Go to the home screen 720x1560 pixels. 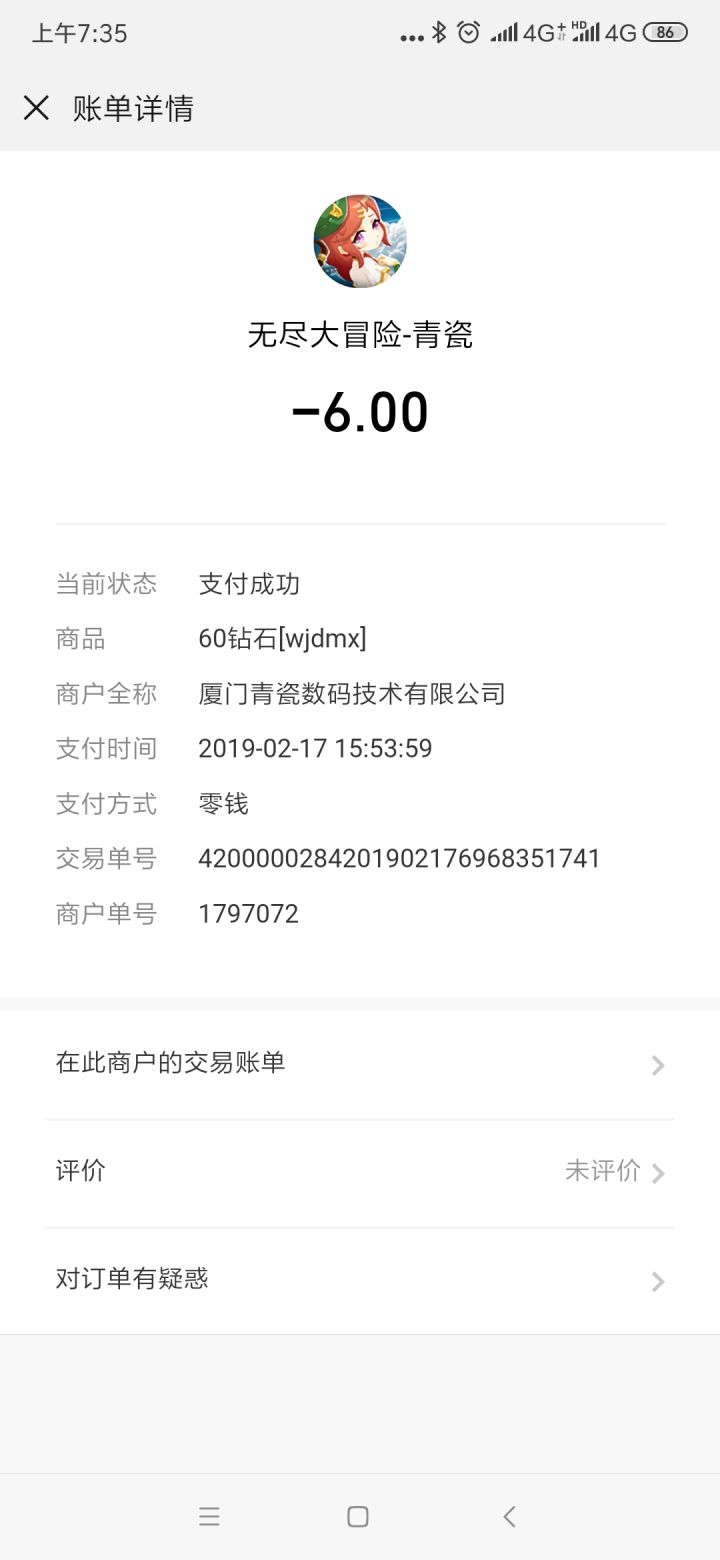(x=358, y=1517)
